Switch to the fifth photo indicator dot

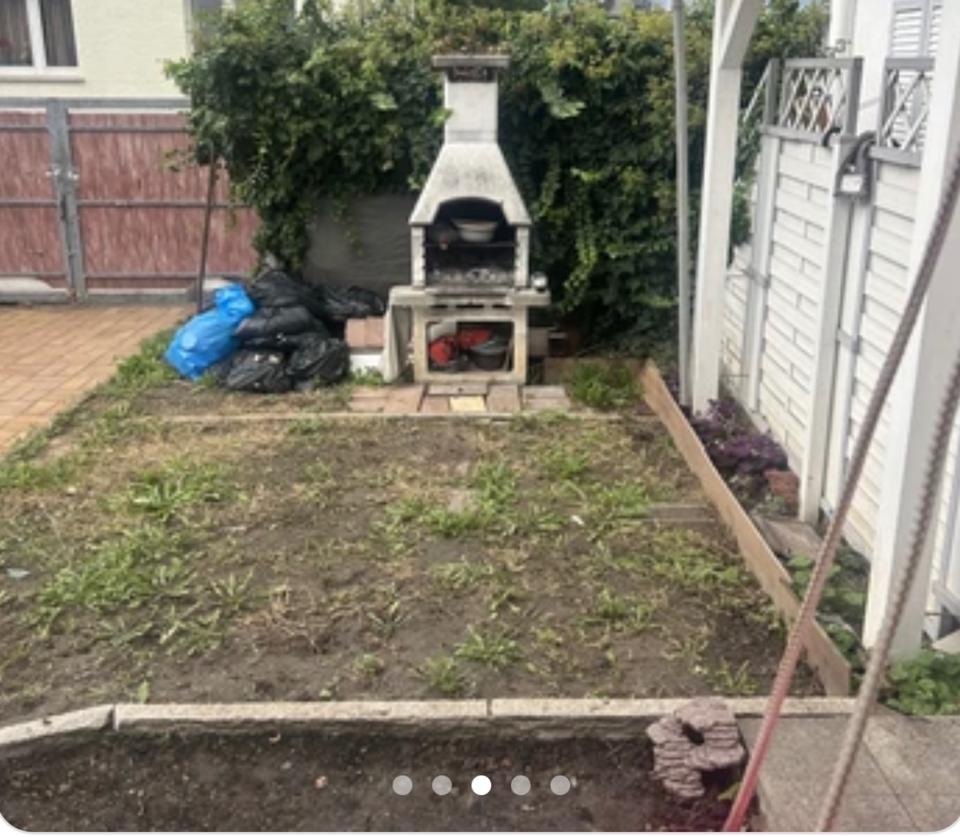pos(560,785)
